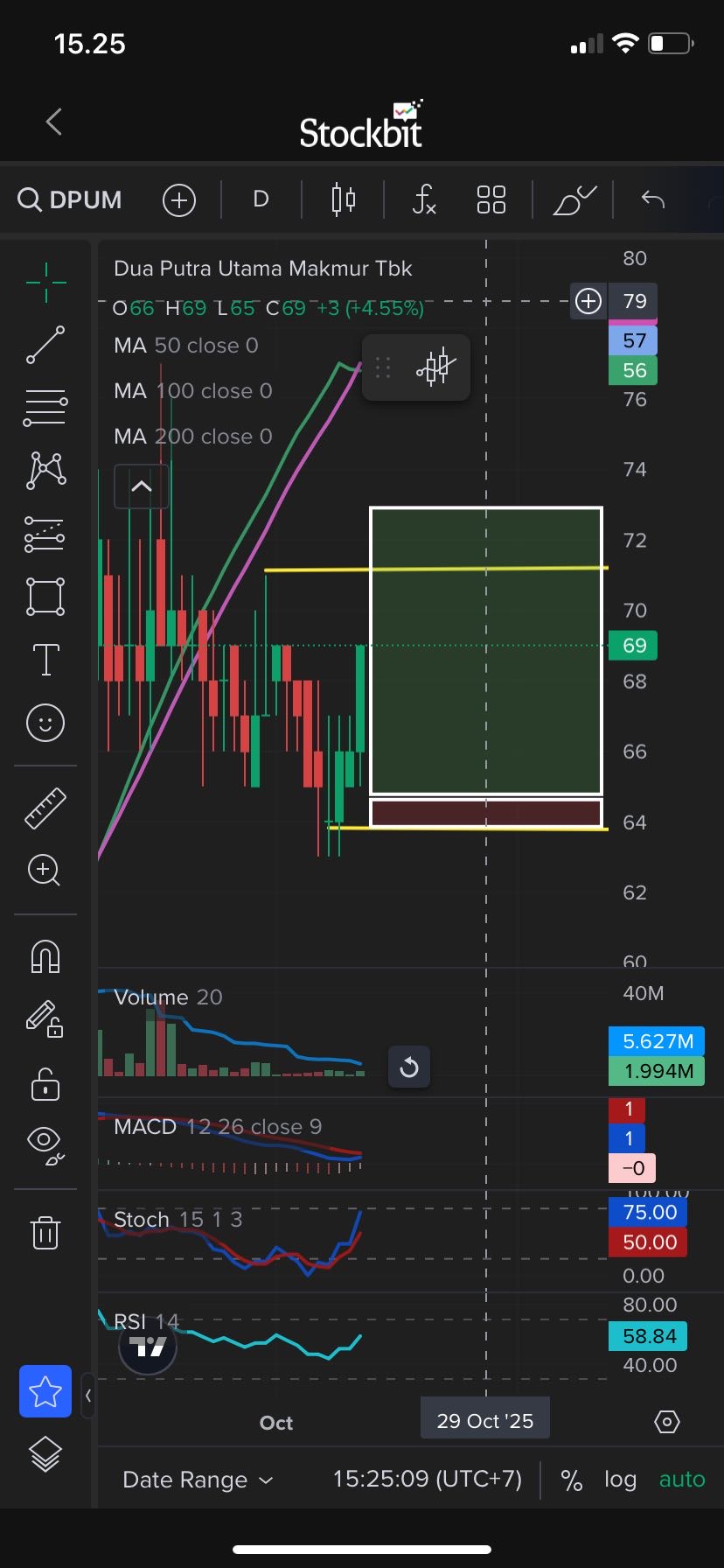Open the emoji sticker tool
Image resolution: width=724 pixels, height=1568 pixels.
(x=45, y=723)
